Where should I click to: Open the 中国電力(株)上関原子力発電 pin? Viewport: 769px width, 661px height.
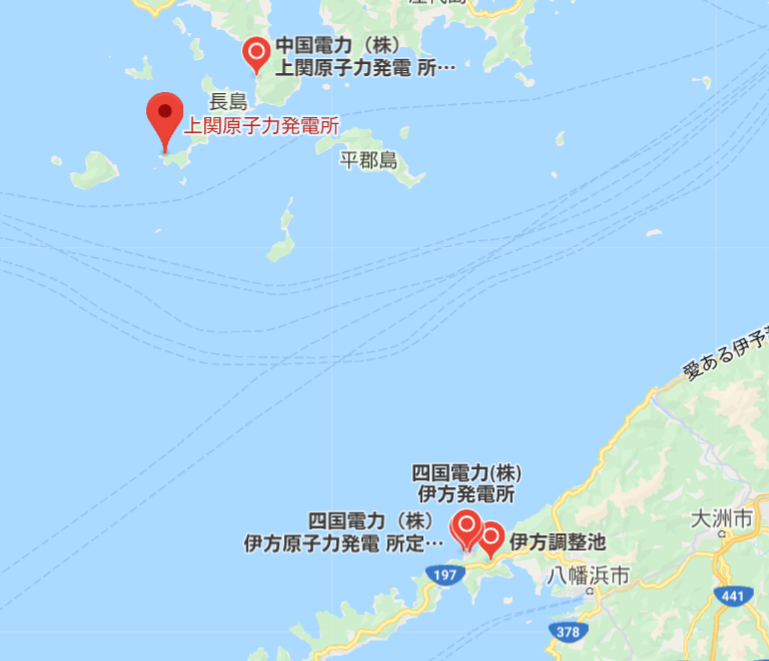coord(257,52)
